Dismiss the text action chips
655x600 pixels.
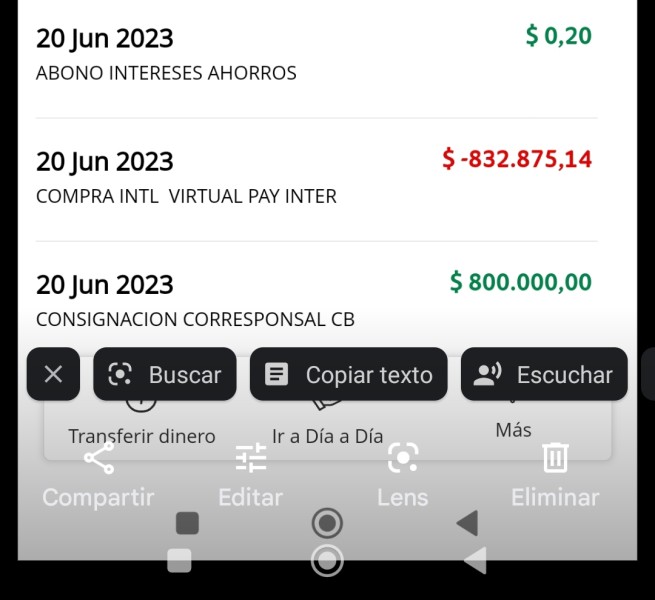point(53,374)
